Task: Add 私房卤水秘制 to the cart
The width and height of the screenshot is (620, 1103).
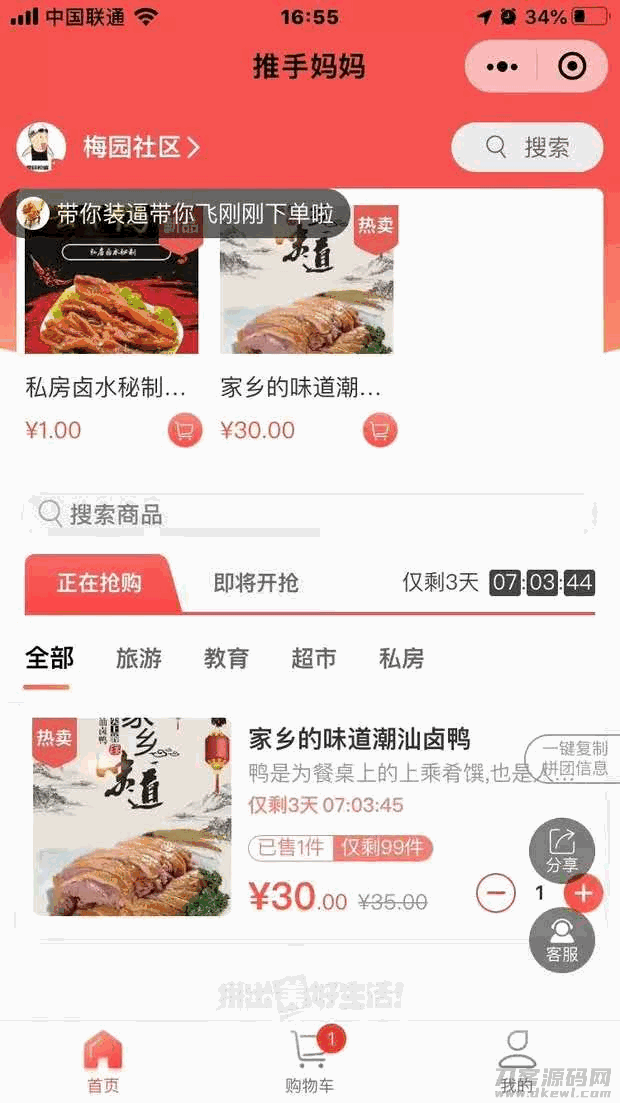Action: pyautogui.click(x=185, y=431)
